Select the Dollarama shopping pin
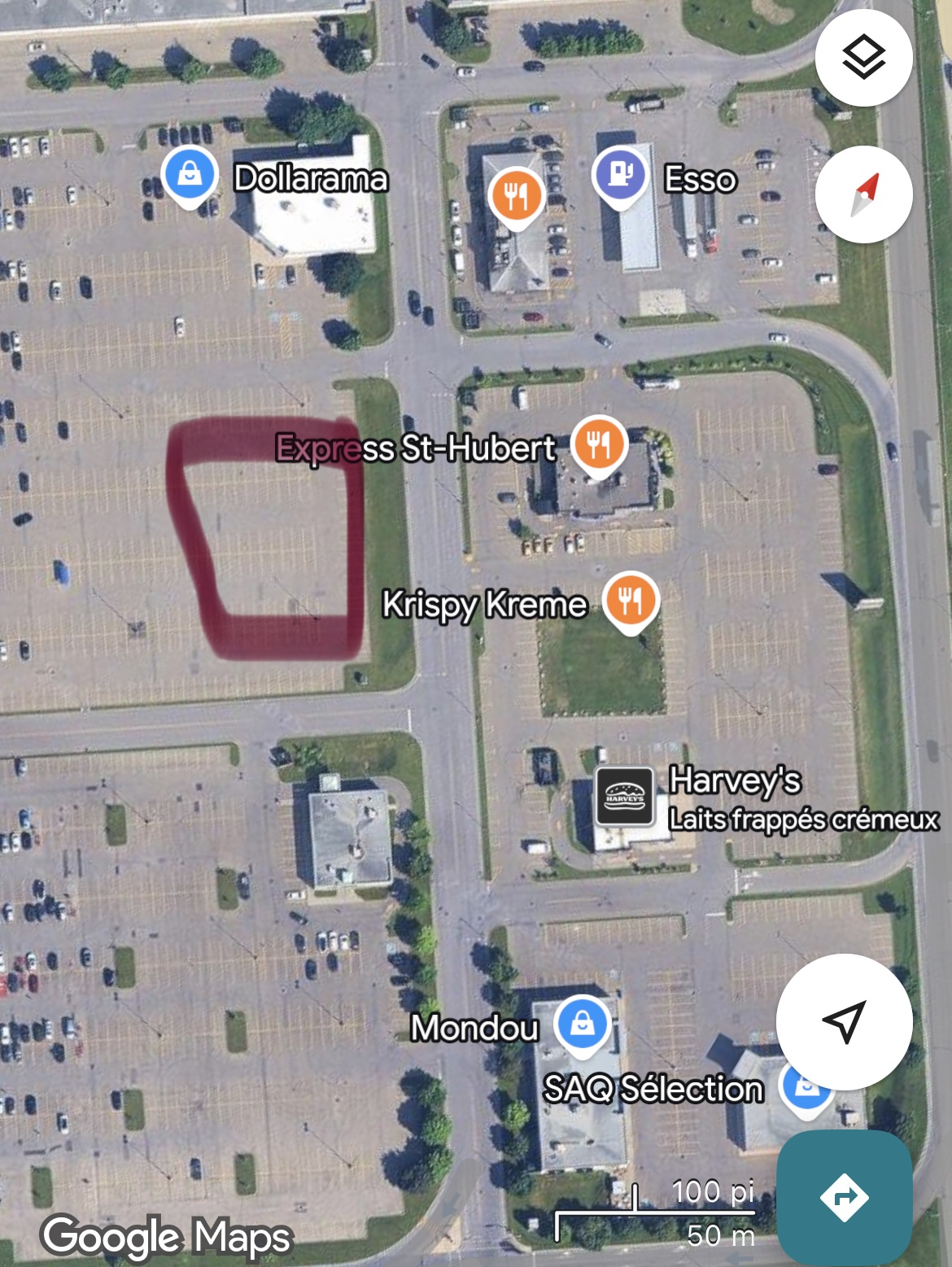The image size is (952, 1267). tap(190, 174)
